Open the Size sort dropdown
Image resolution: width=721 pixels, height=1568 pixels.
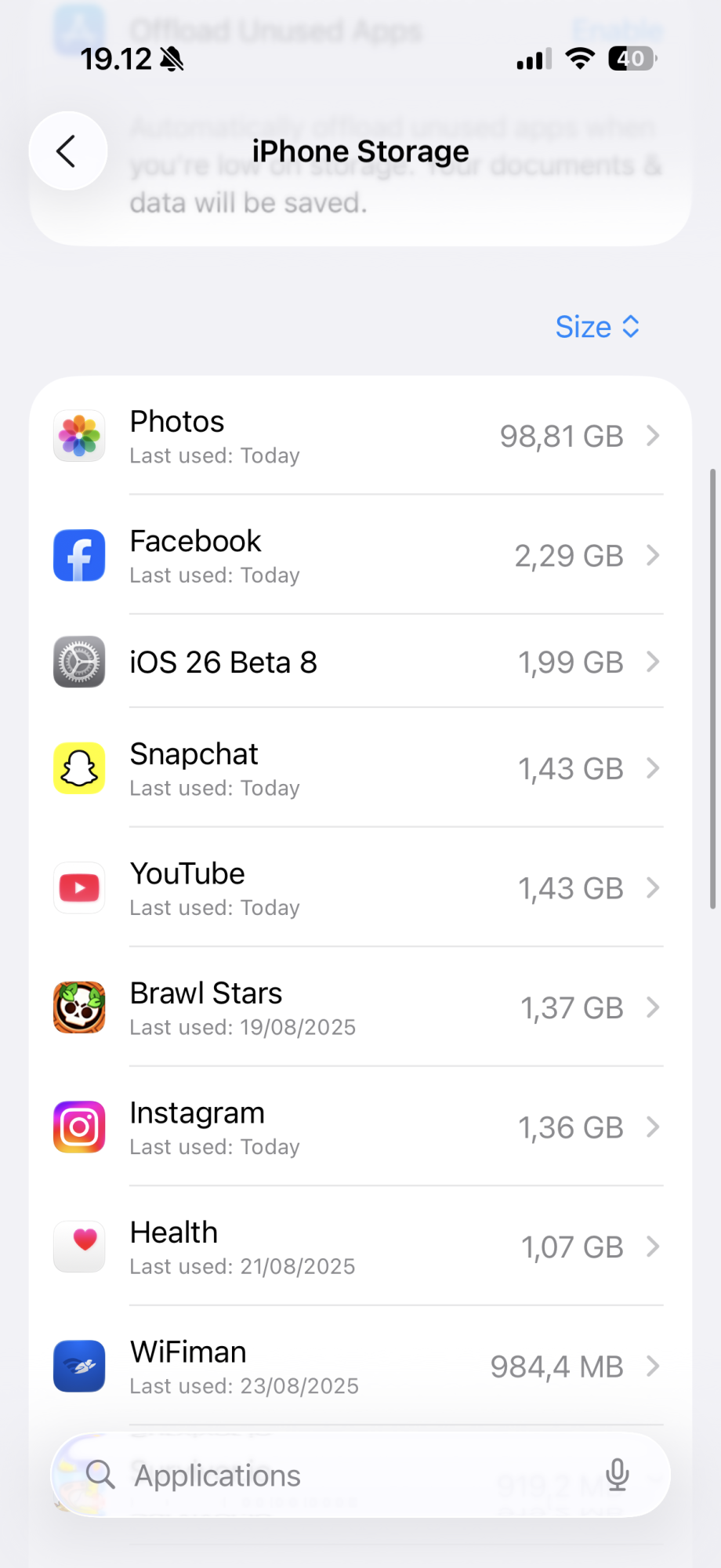click(x=597, y=327)
